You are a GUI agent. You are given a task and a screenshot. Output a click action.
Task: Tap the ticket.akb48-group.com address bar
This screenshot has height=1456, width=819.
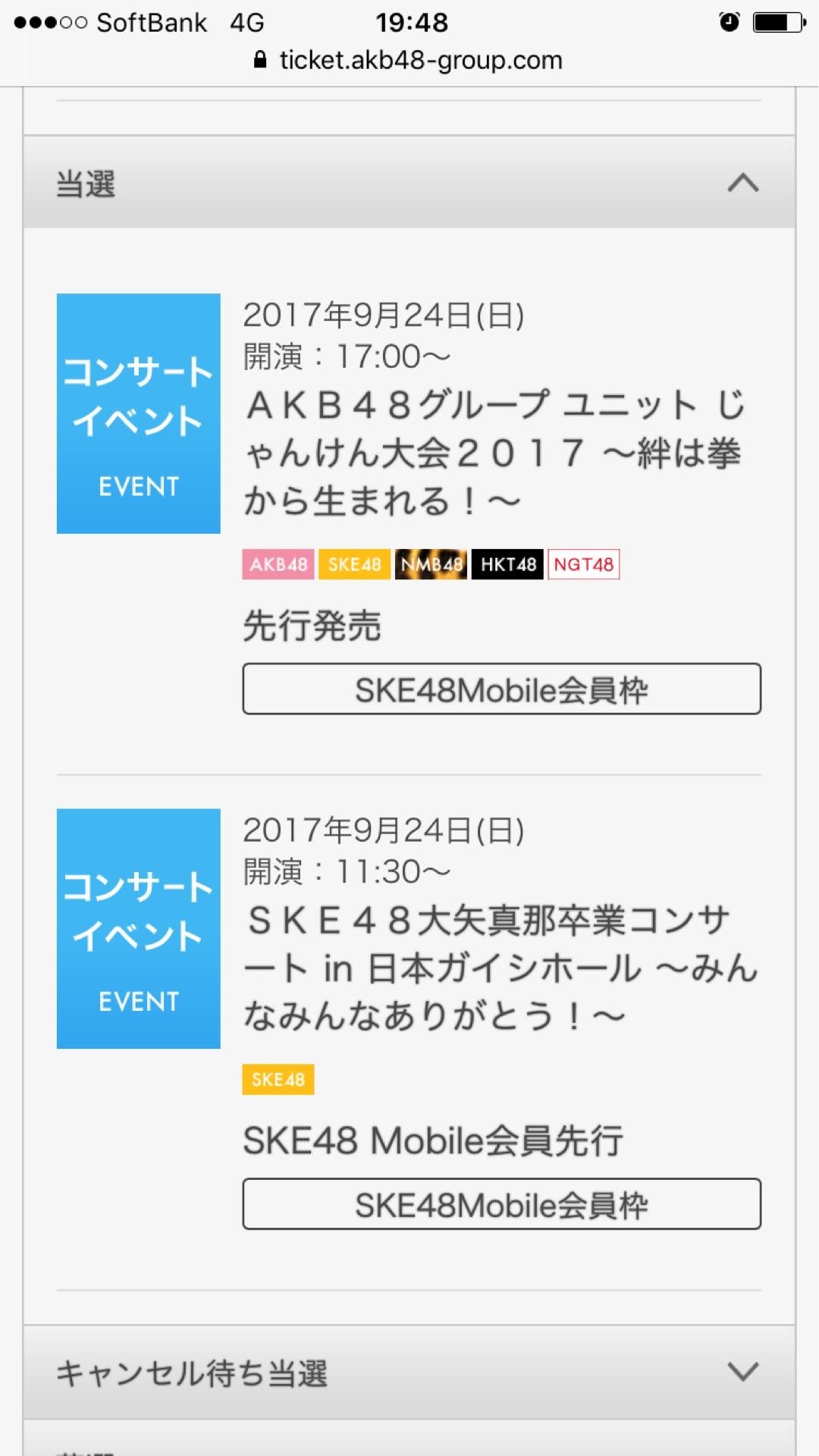409,60
